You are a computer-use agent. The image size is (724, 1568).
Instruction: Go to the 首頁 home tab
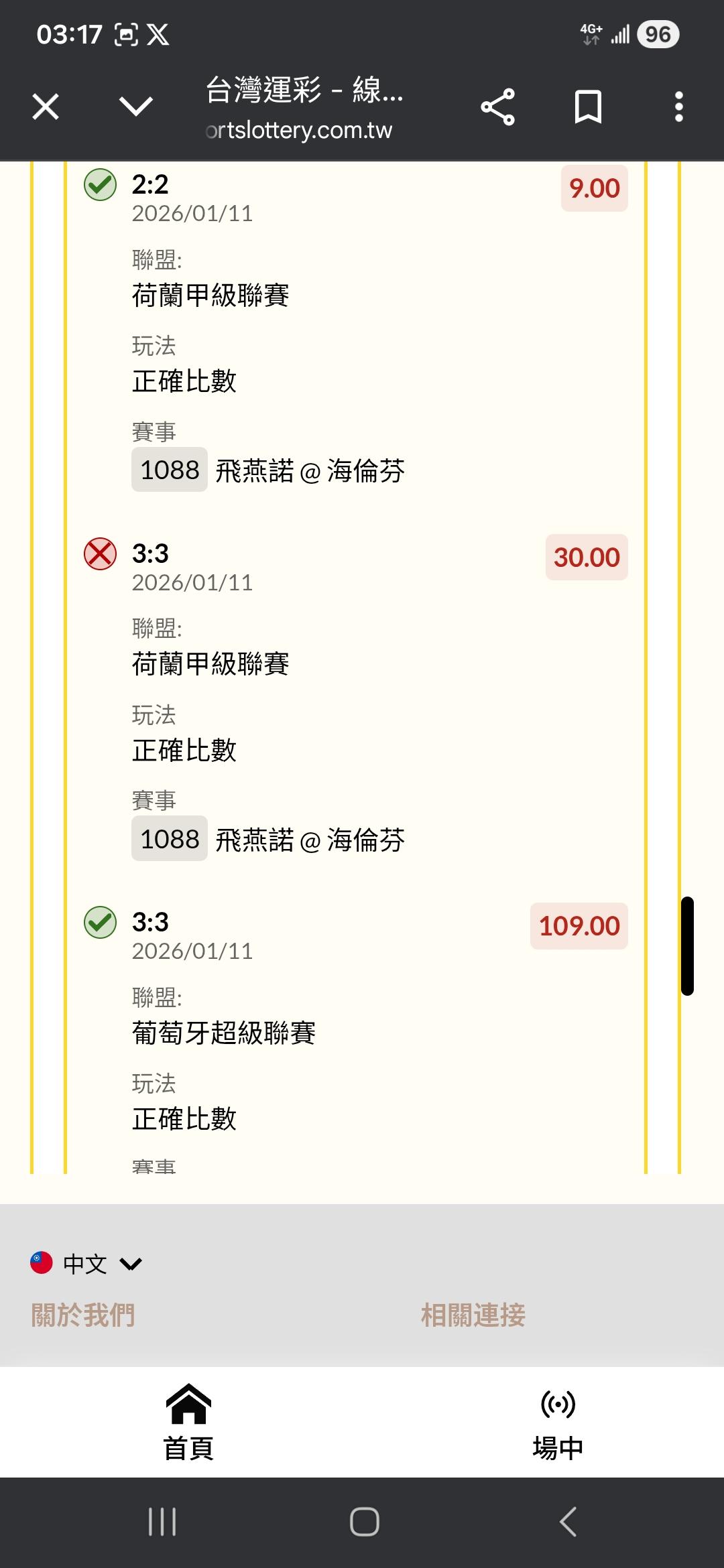(188, 1422)
